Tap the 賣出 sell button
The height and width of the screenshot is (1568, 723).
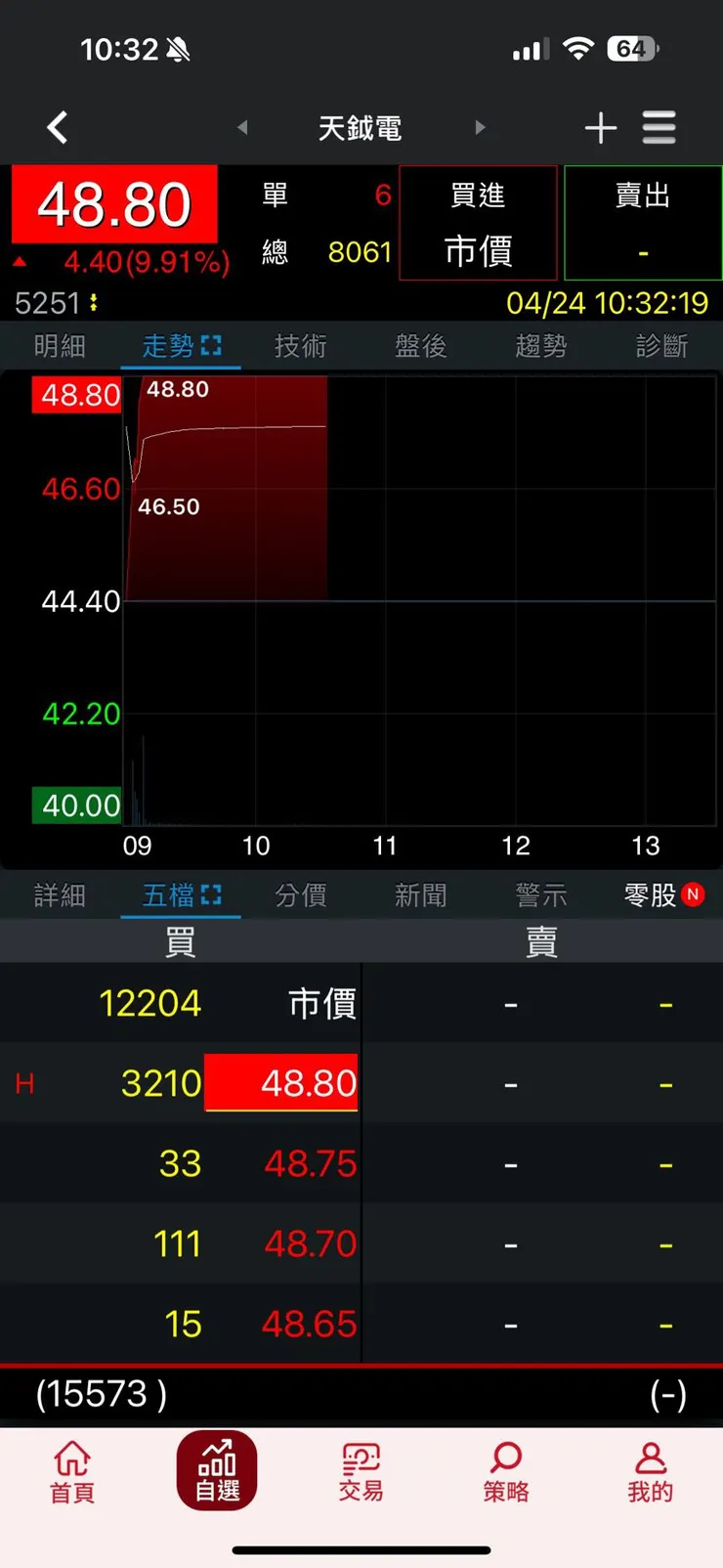pyautogui.click(x=643, y=223)
